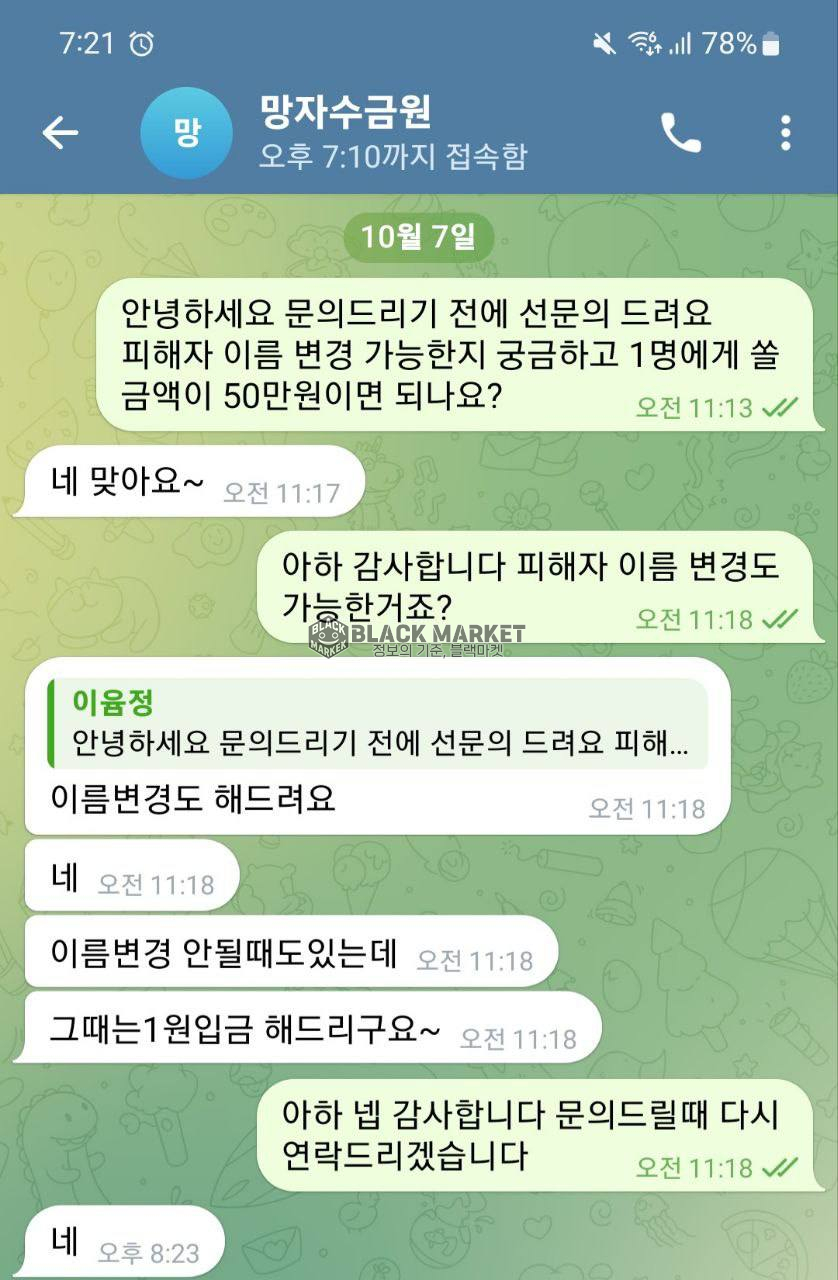The width and height of the screenshot is (838, 1280).
Task: Open chat info via the 망자수금원 title
Action: [345, 112]
